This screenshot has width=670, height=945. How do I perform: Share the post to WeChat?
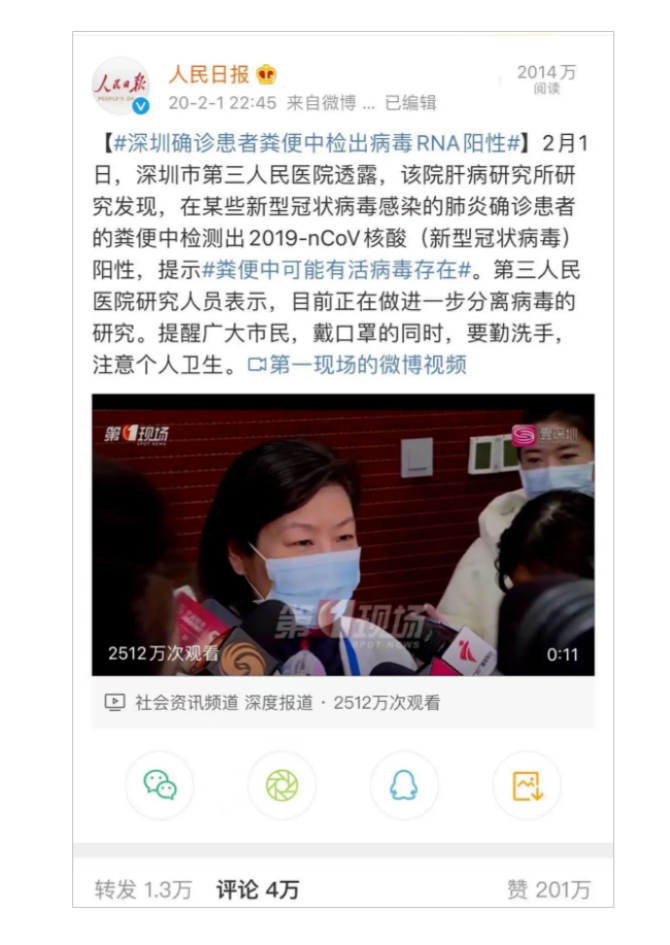tap(159, 785)
